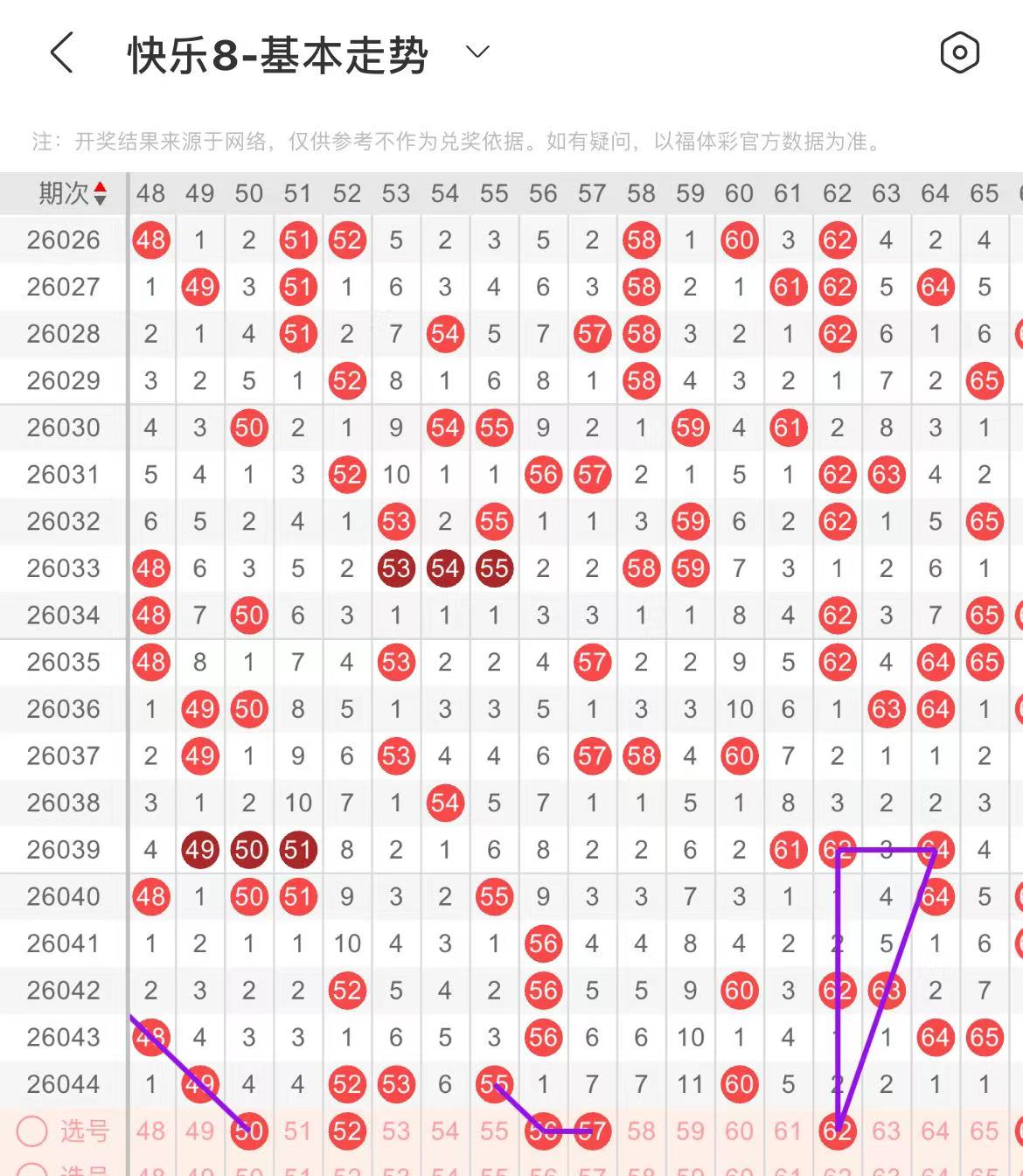
Task: Deselect number 57 in the 选号 row
Action: [592, 1131]
